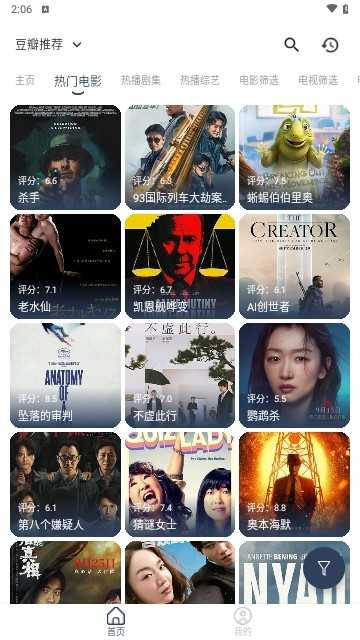
Task: Open the AI创世者 movie card
Action: tap(294, 266)
